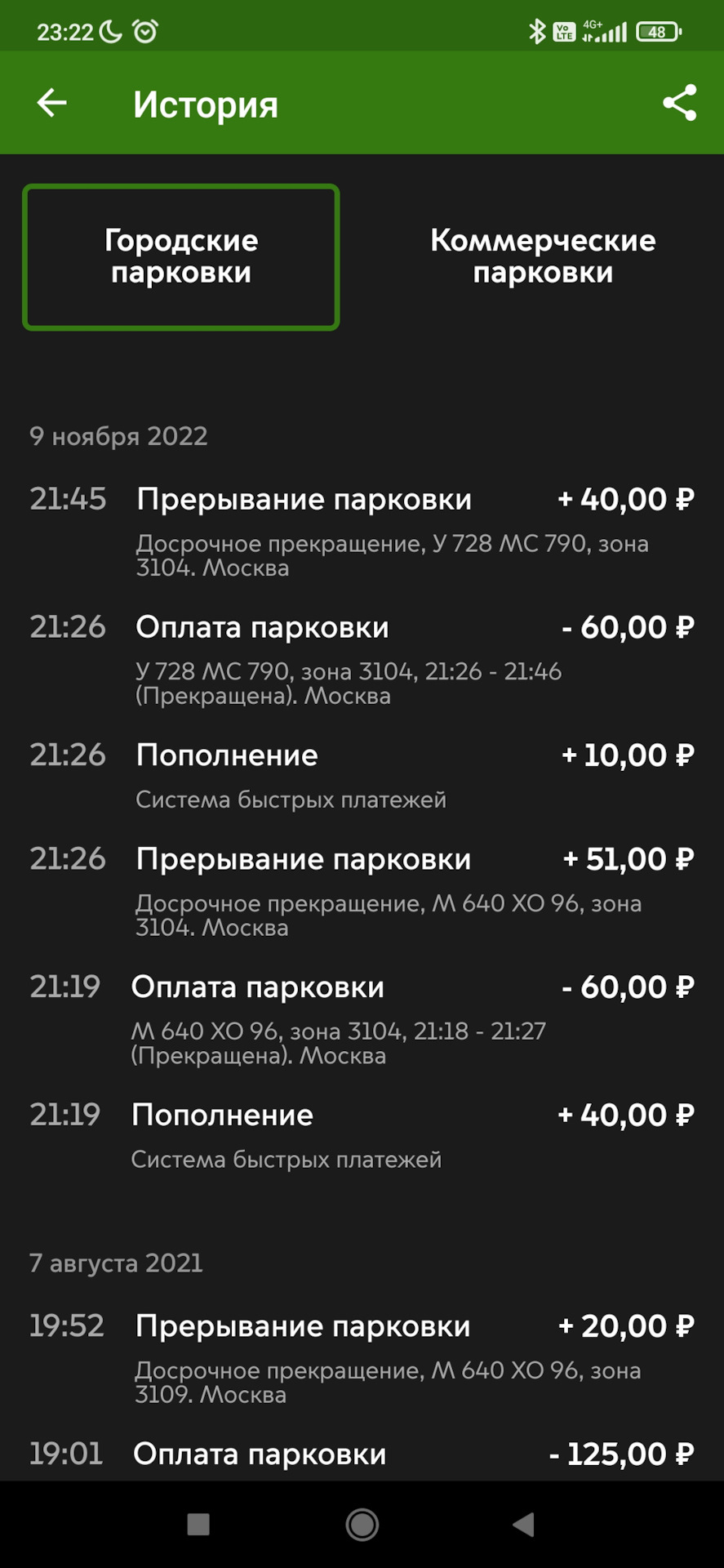
Task: Go back from the История screen
Action: point(52,103)
